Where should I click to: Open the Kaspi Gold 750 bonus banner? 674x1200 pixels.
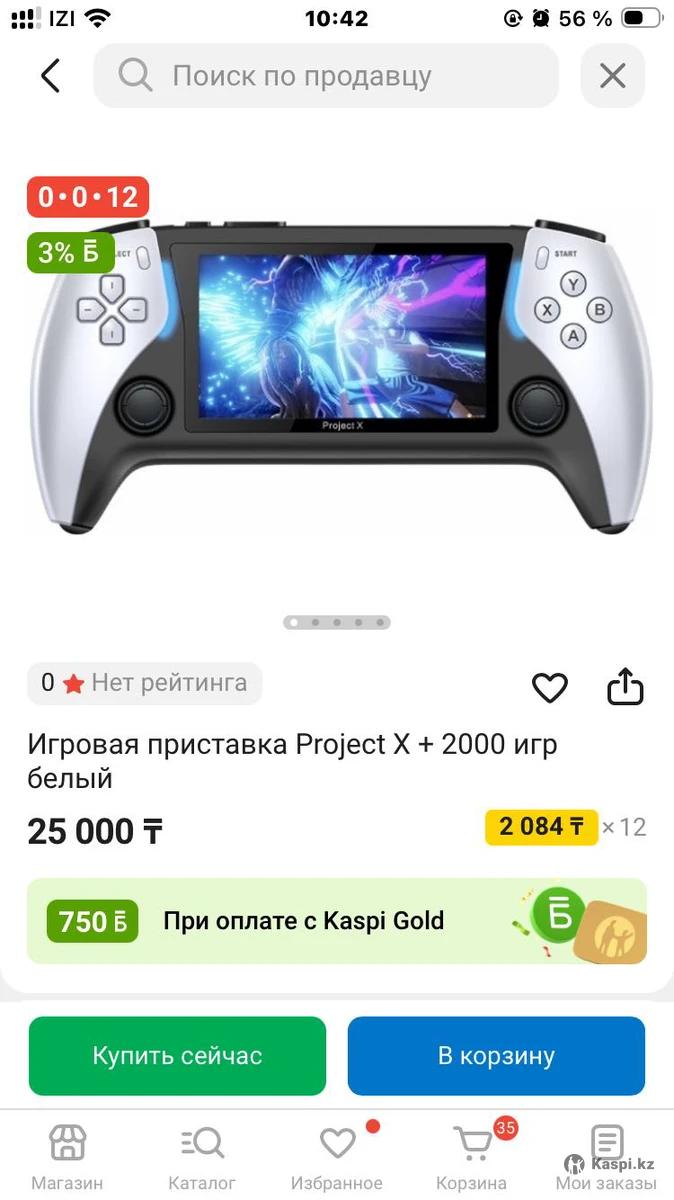337,921
